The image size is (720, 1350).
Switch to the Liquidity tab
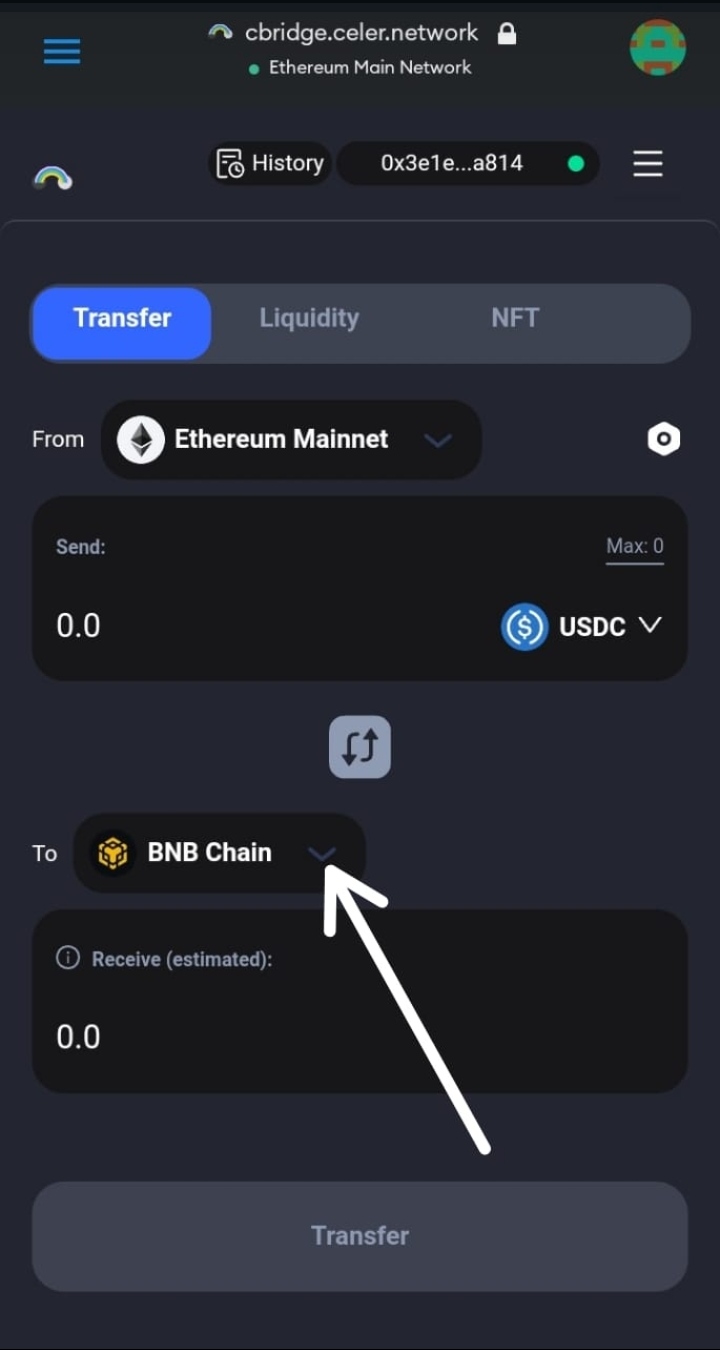(x=309, y=319)
